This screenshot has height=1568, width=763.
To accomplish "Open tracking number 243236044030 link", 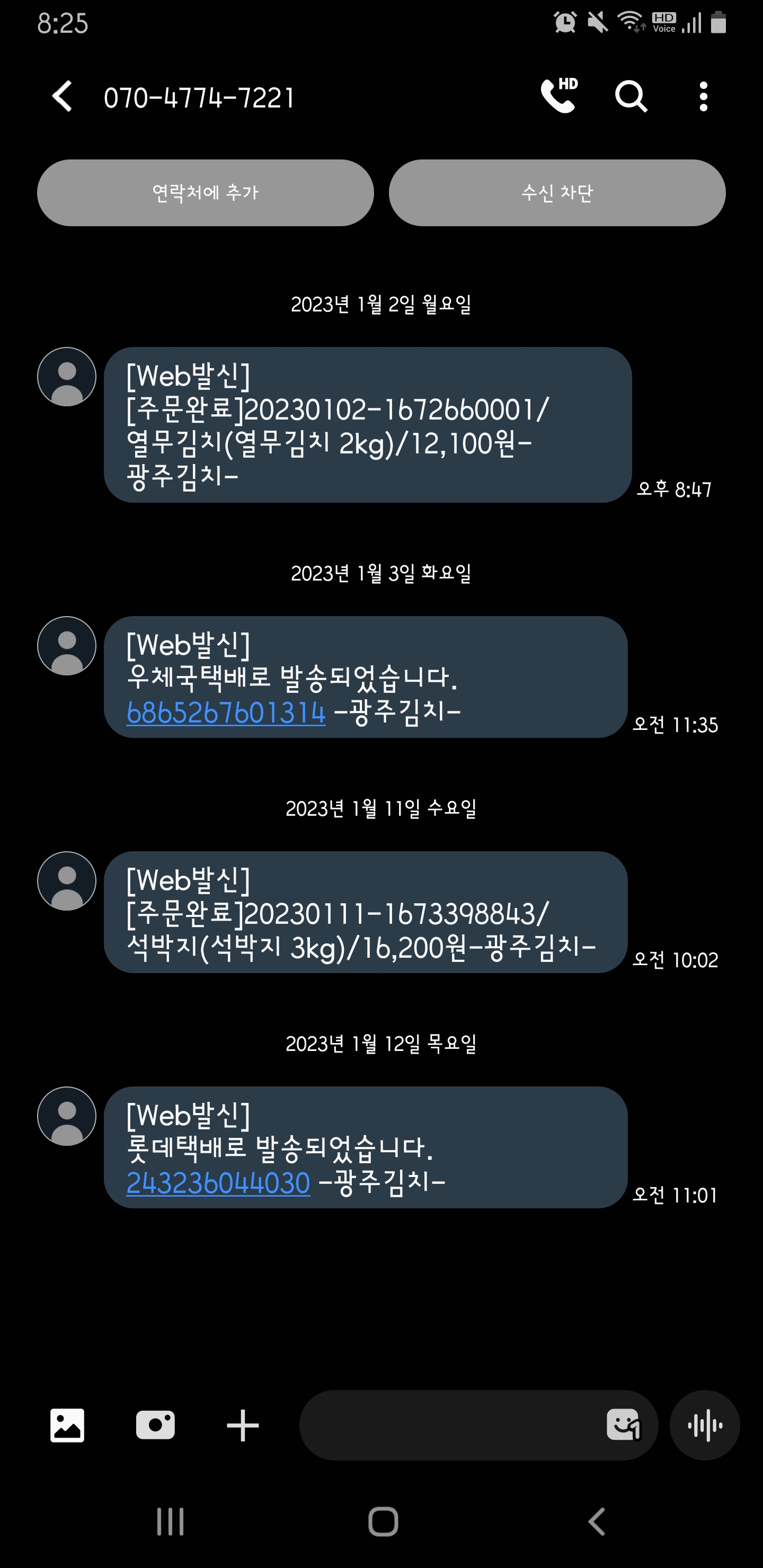I will 218,1183.
